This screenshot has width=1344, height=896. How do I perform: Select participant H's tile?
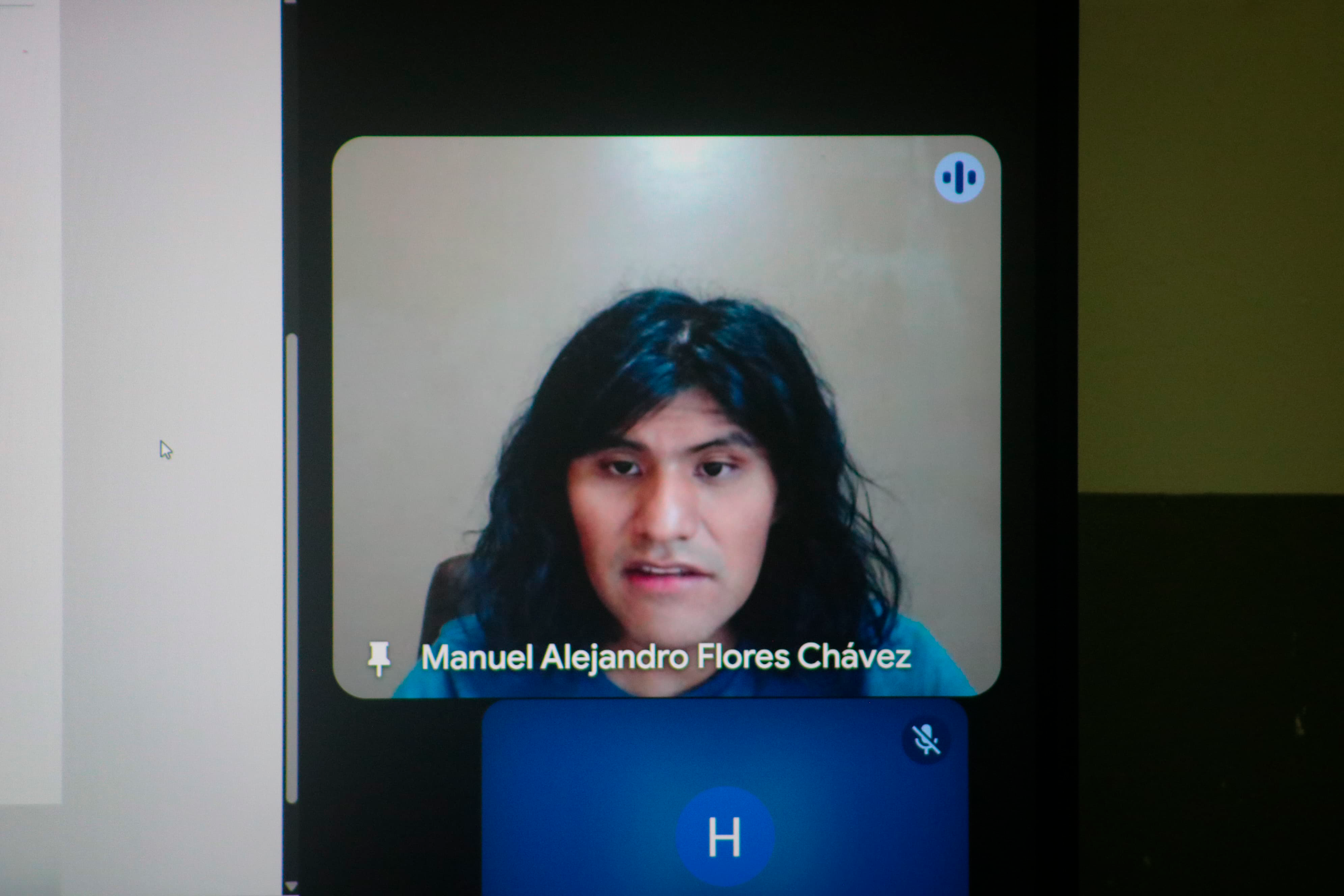(725, 800)
